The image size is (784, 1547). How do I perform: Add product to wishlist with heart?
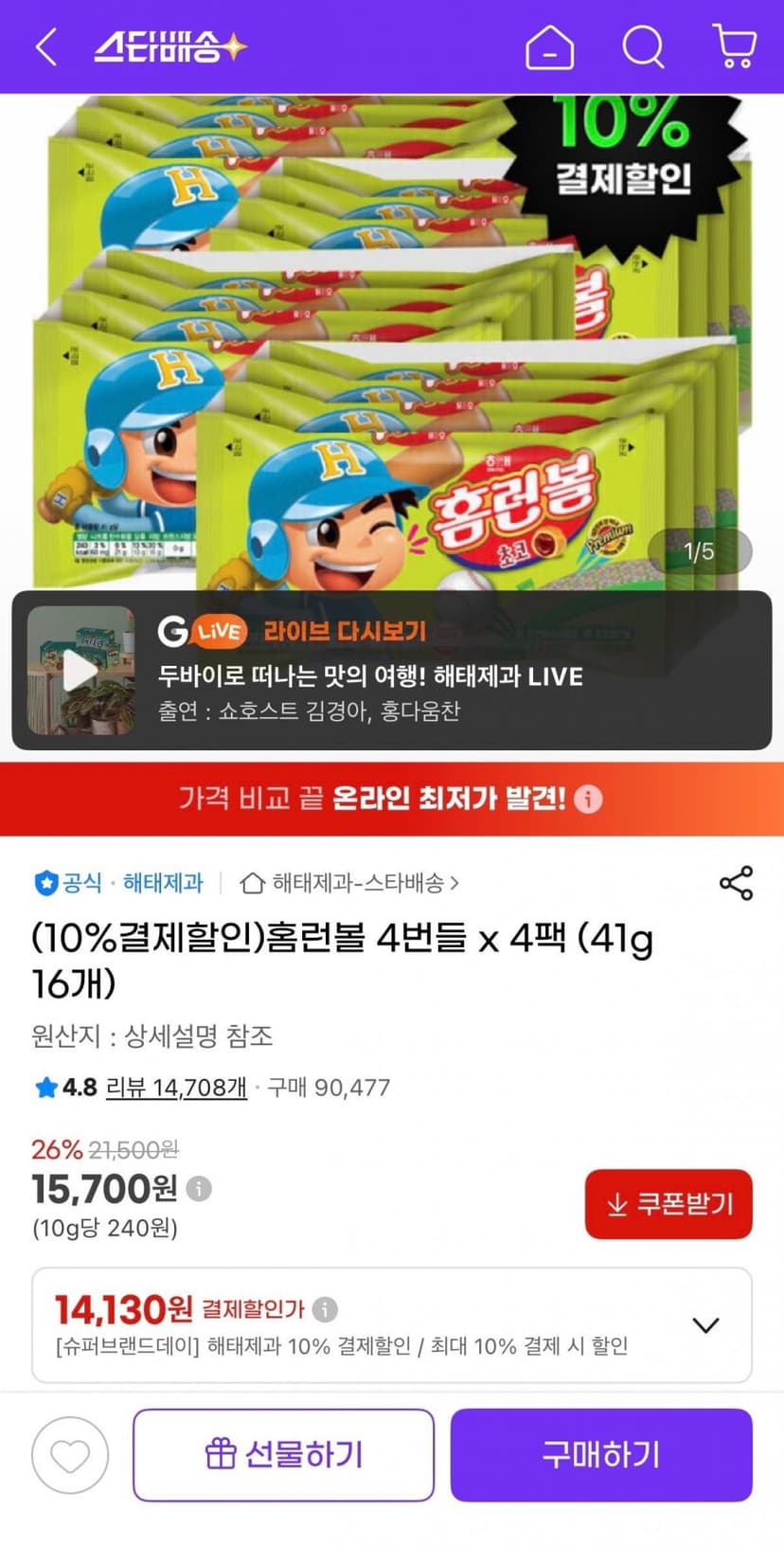pos(70,1455)
